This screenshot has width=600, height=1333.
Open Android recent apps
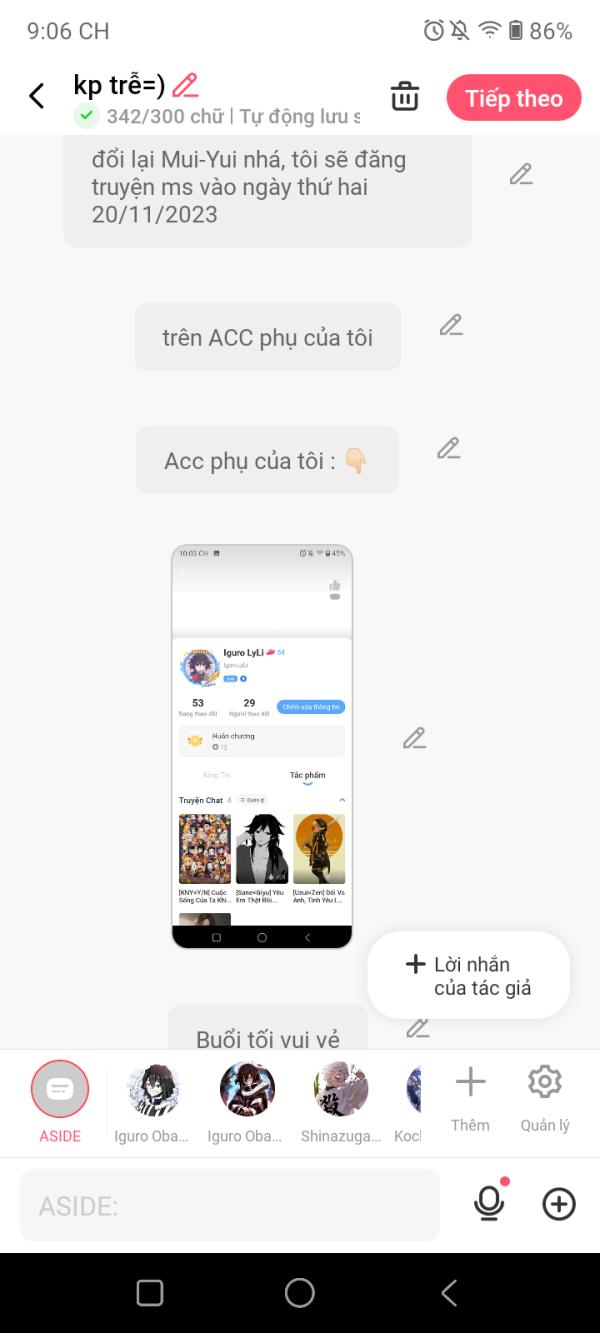pyautogui.click(x=150, y=1293)
